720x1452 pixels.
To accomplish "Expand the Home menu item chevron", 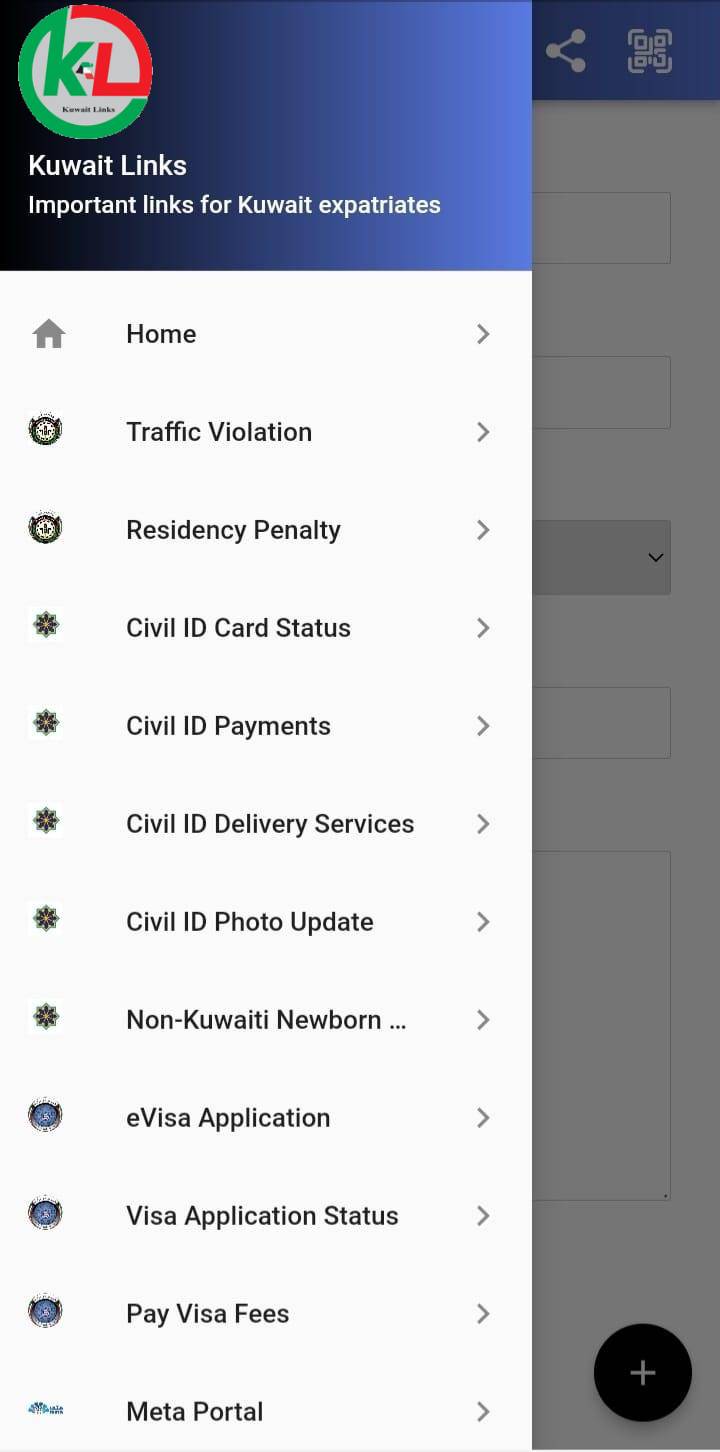I will [483, 334].
